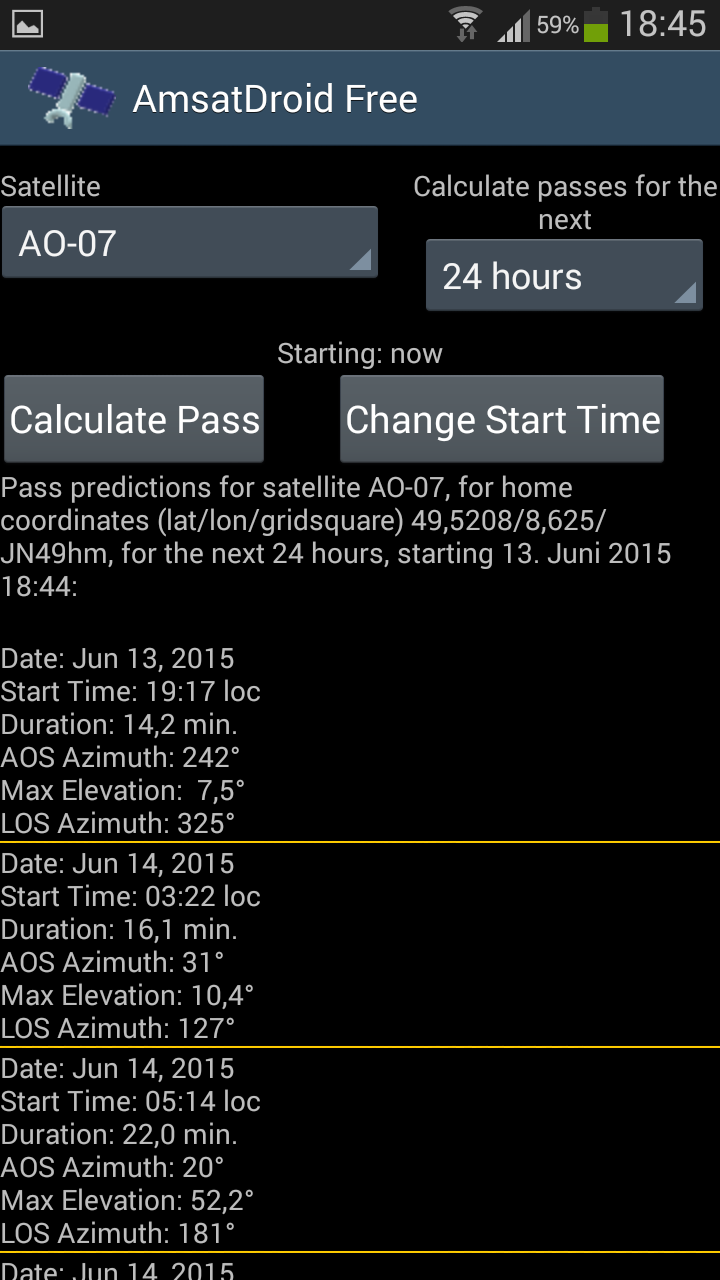The image size is (720, 1280).
Task: Tap the Calculate Pass button
Action: click(x=134, y=419)
